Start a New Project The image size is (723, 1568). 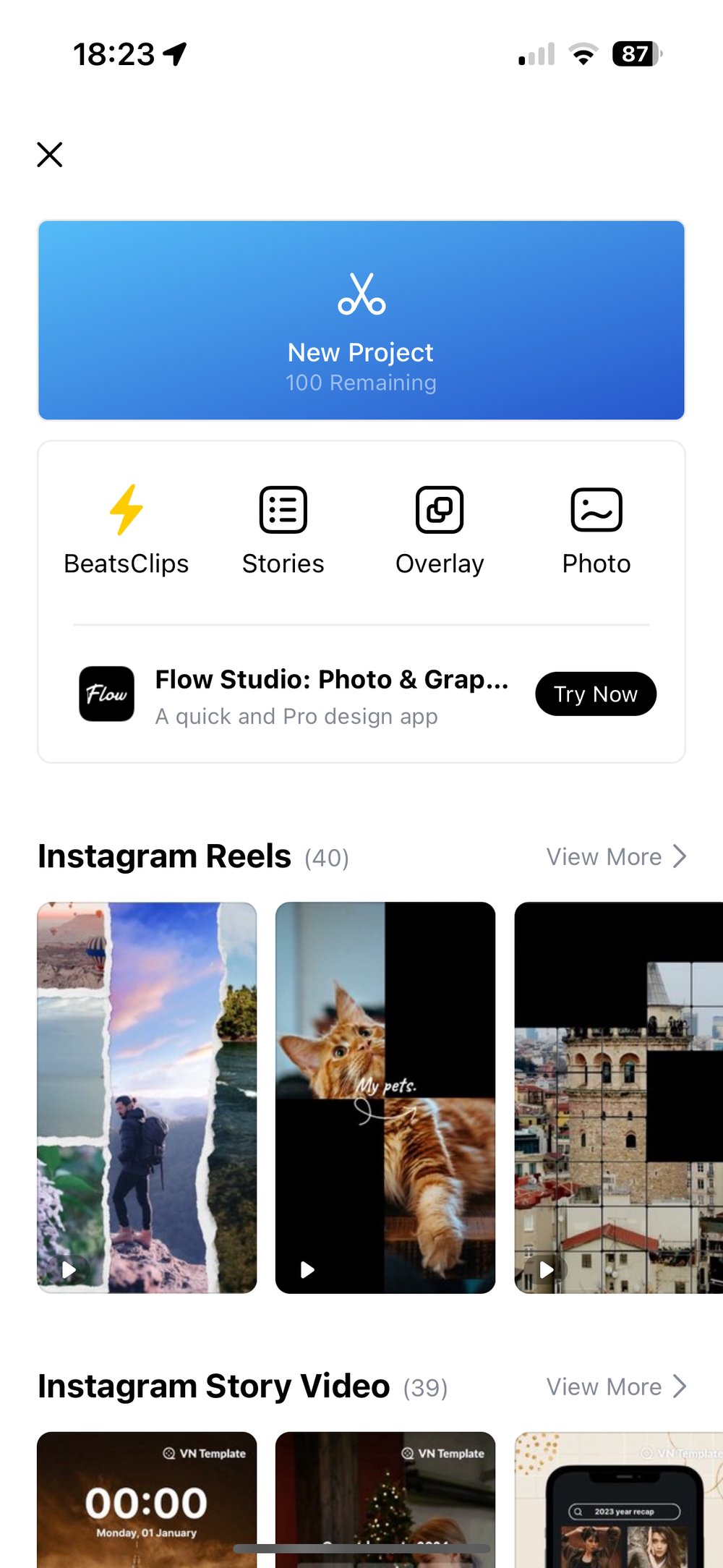(361, 320)
